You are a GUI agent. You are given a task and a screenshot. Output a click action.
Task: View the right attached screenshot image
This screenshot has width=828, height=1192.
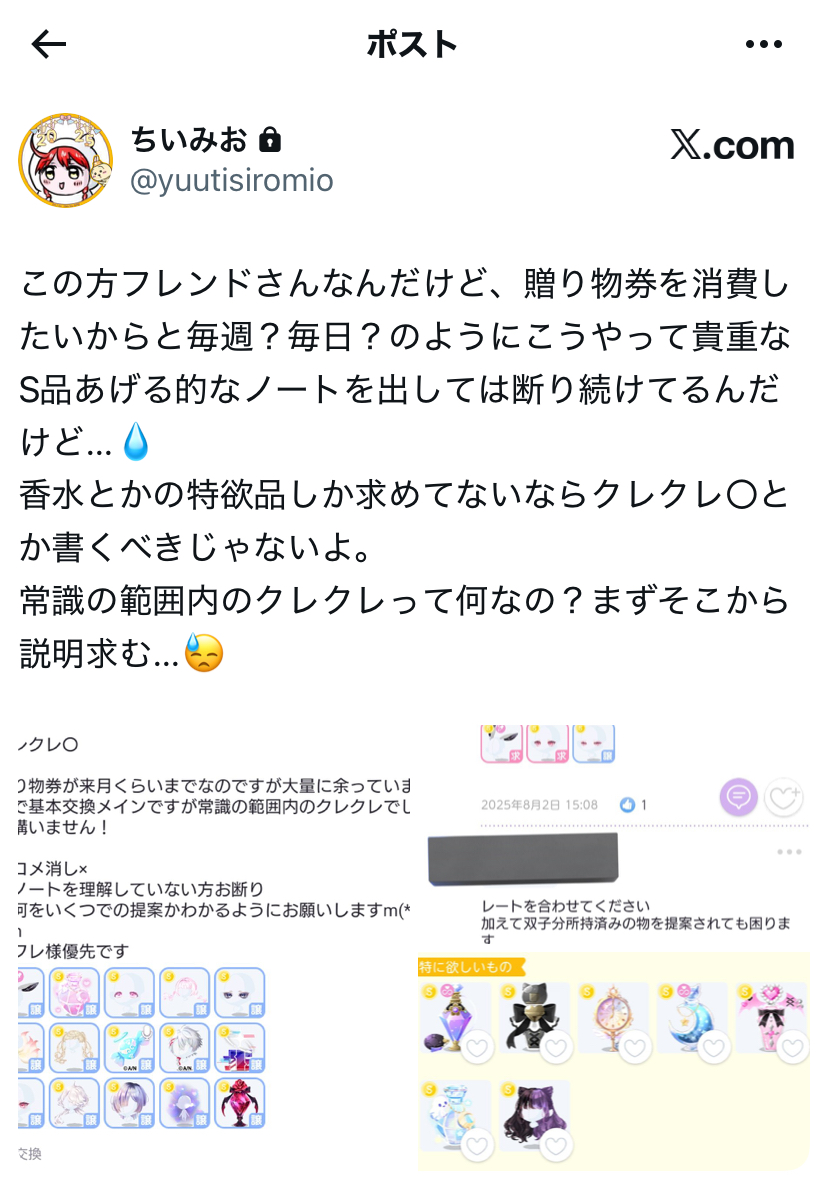pyautogui.click(x=613, y=946)
